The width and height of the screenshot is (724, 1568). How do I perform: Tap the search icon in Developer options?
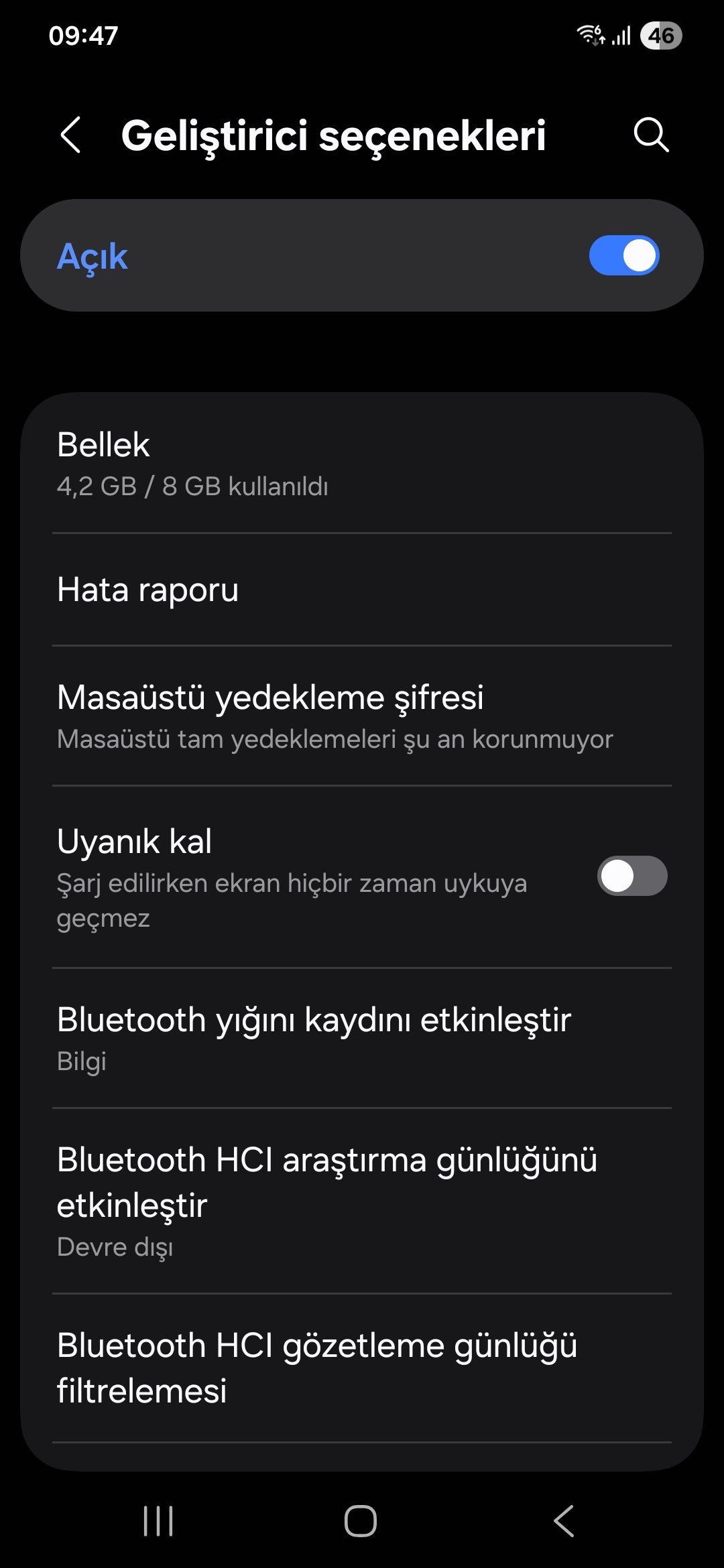point(650,136)
